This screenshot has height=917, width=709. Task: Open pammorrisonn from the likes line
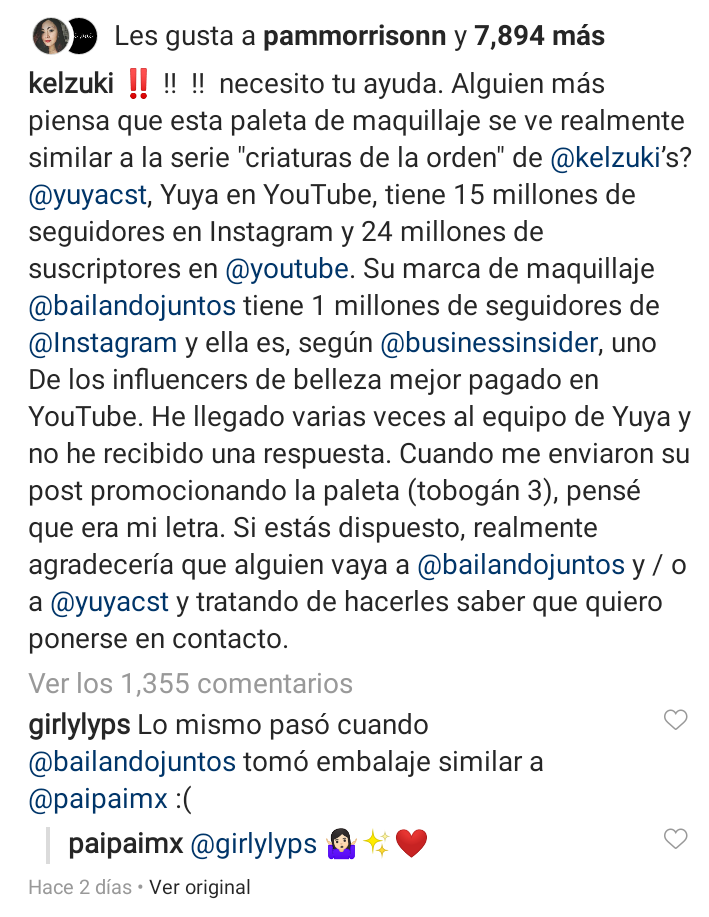(x=354, y=37)
